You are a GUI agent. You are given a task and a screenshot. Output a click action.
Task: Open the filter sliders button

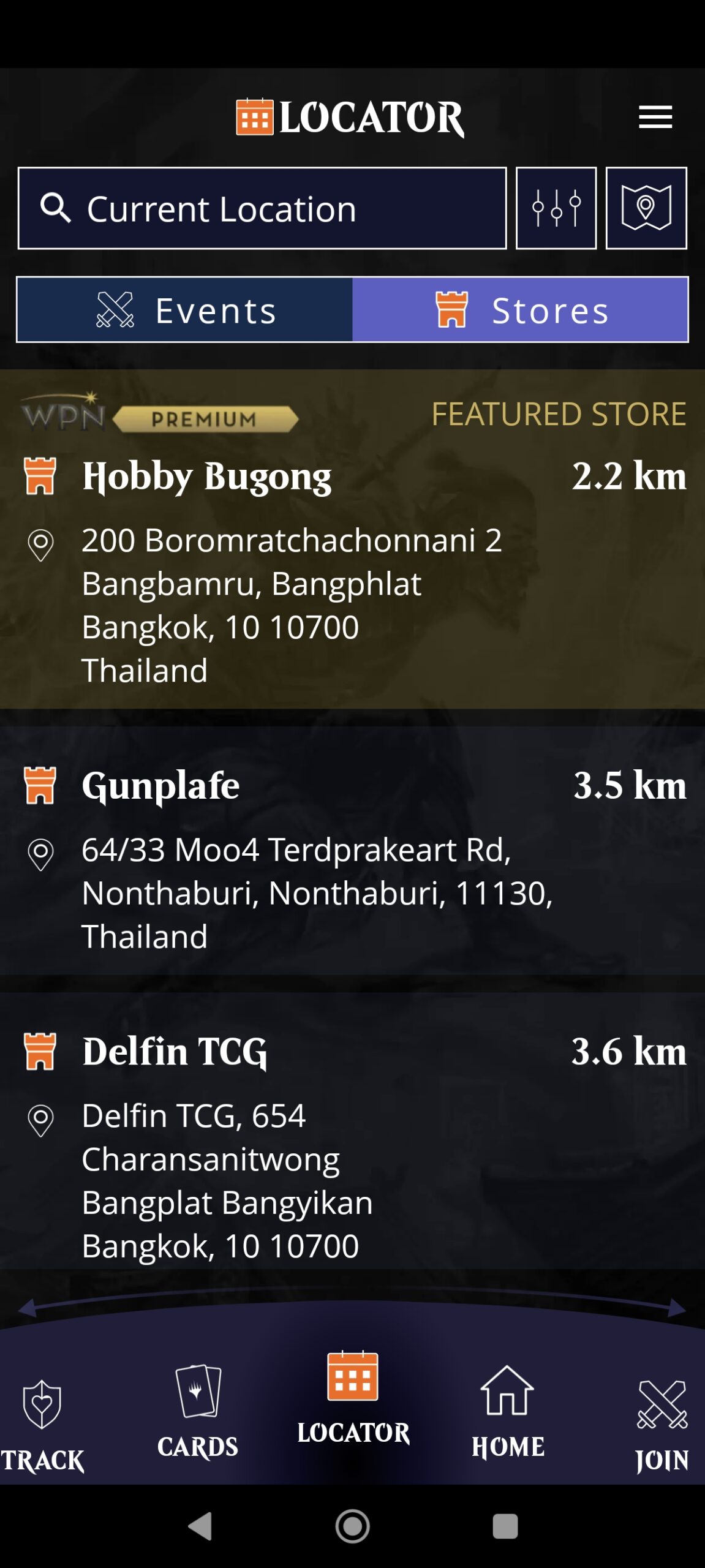click(x=556, y=208)
